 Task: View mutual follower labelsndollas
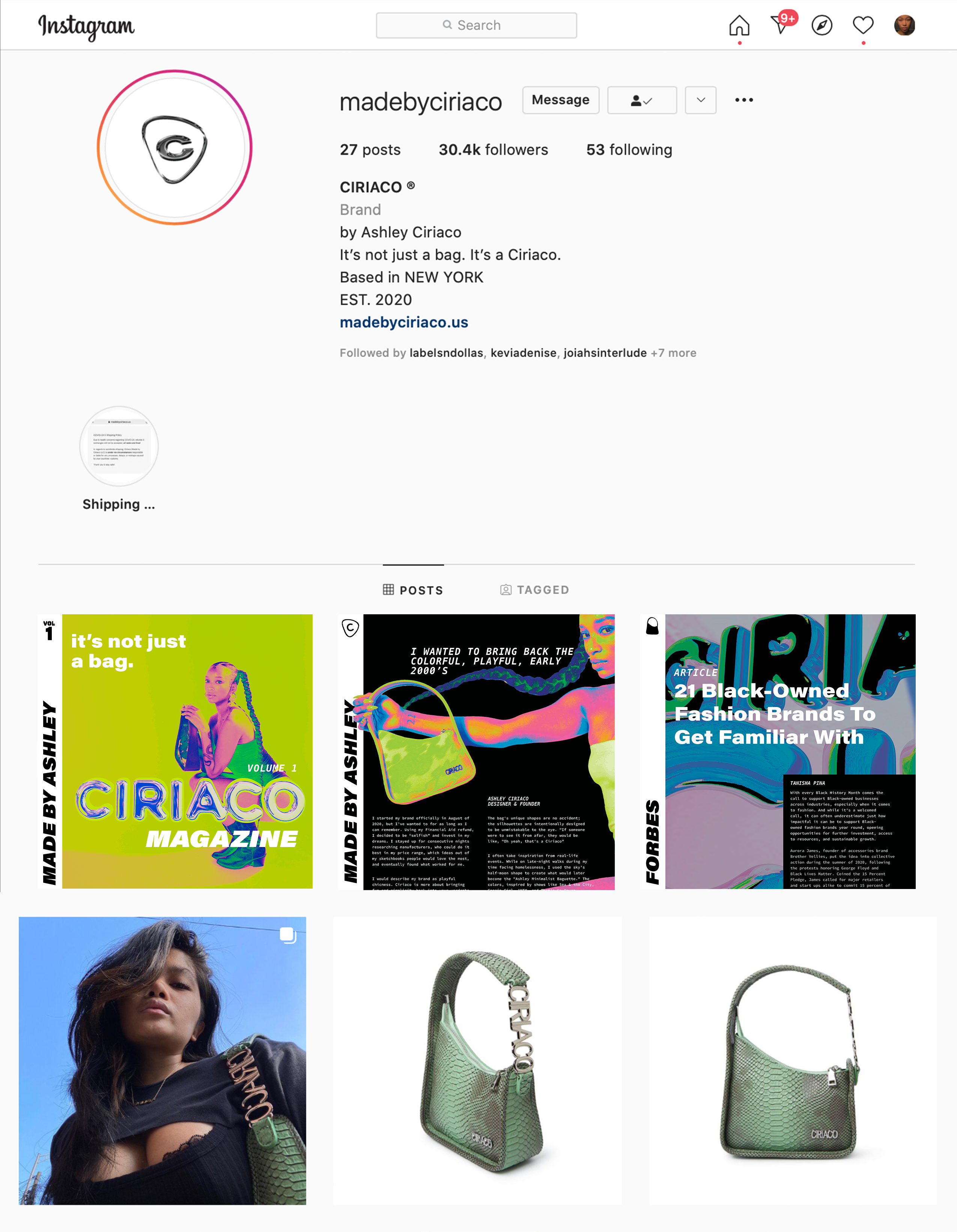(x=446, y=353)
